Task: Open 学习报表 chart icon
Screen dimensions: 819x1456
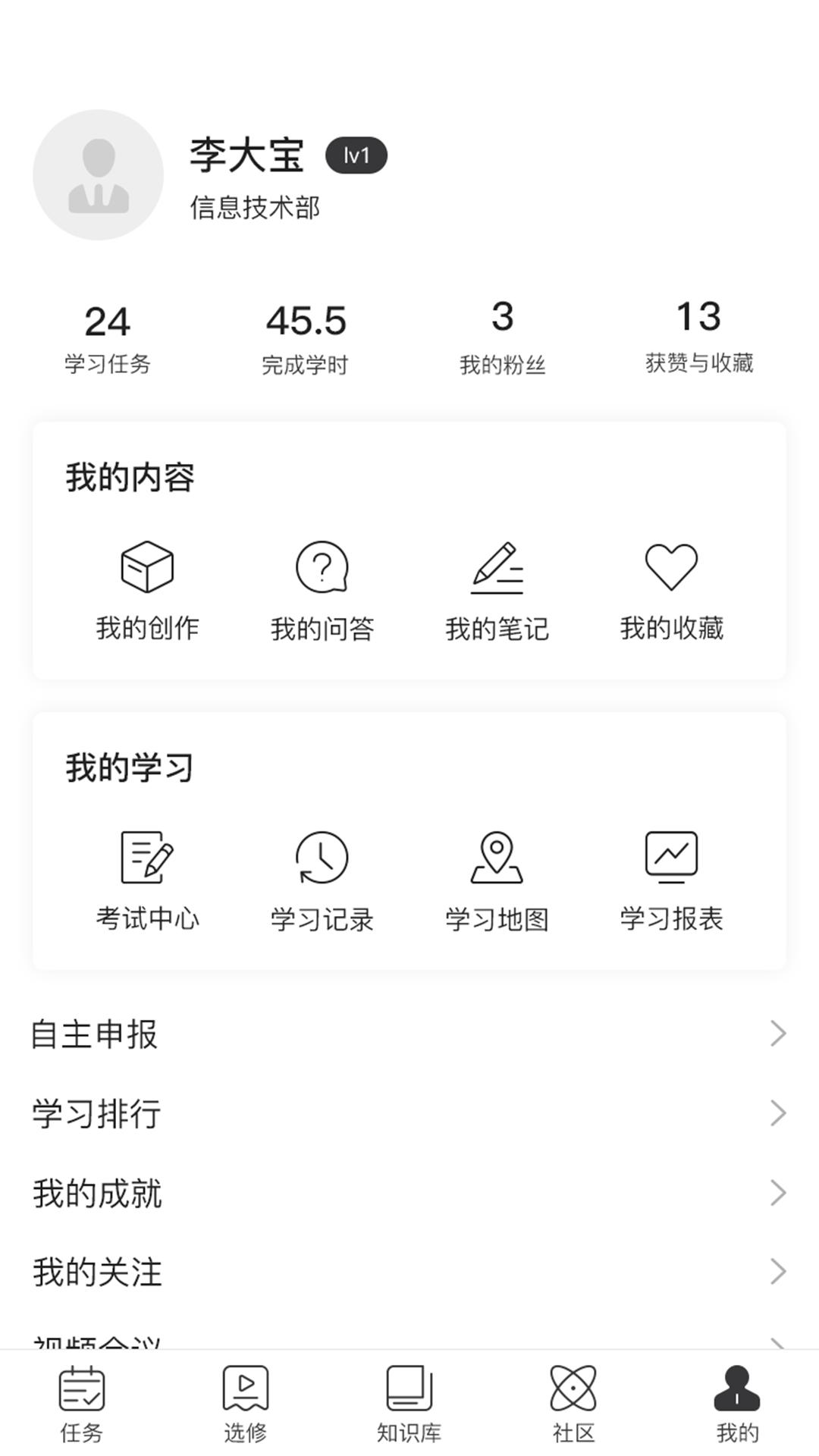Action: 671,855
